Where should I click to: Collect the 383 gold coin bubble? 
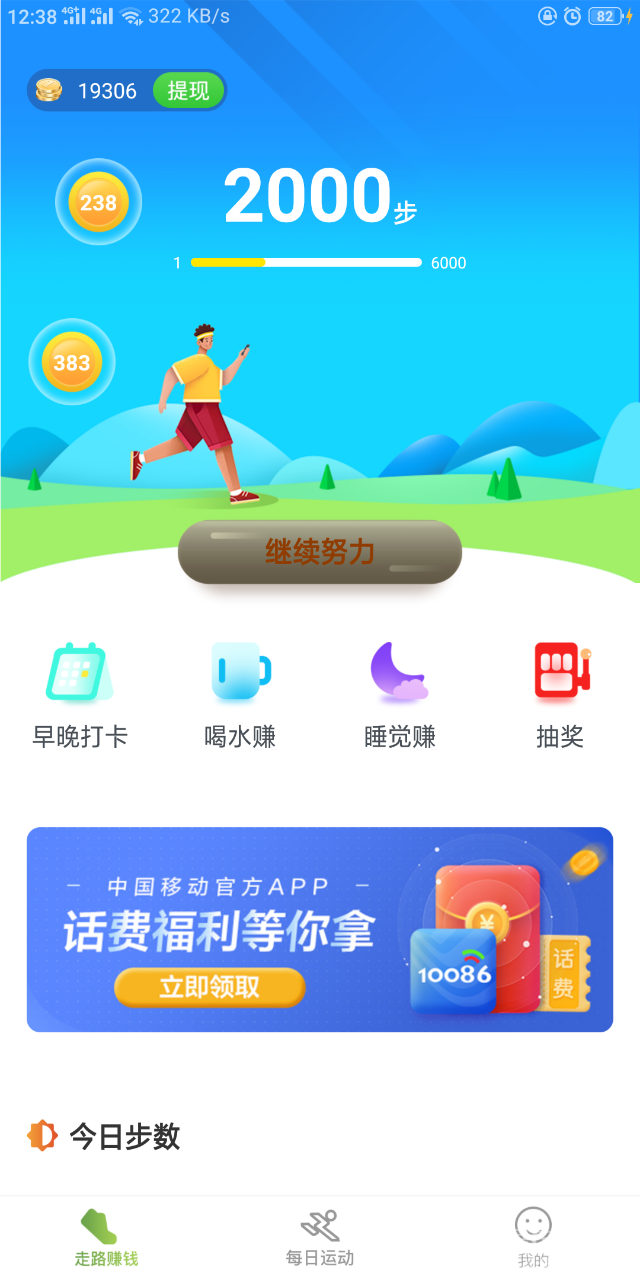point(72,362)
